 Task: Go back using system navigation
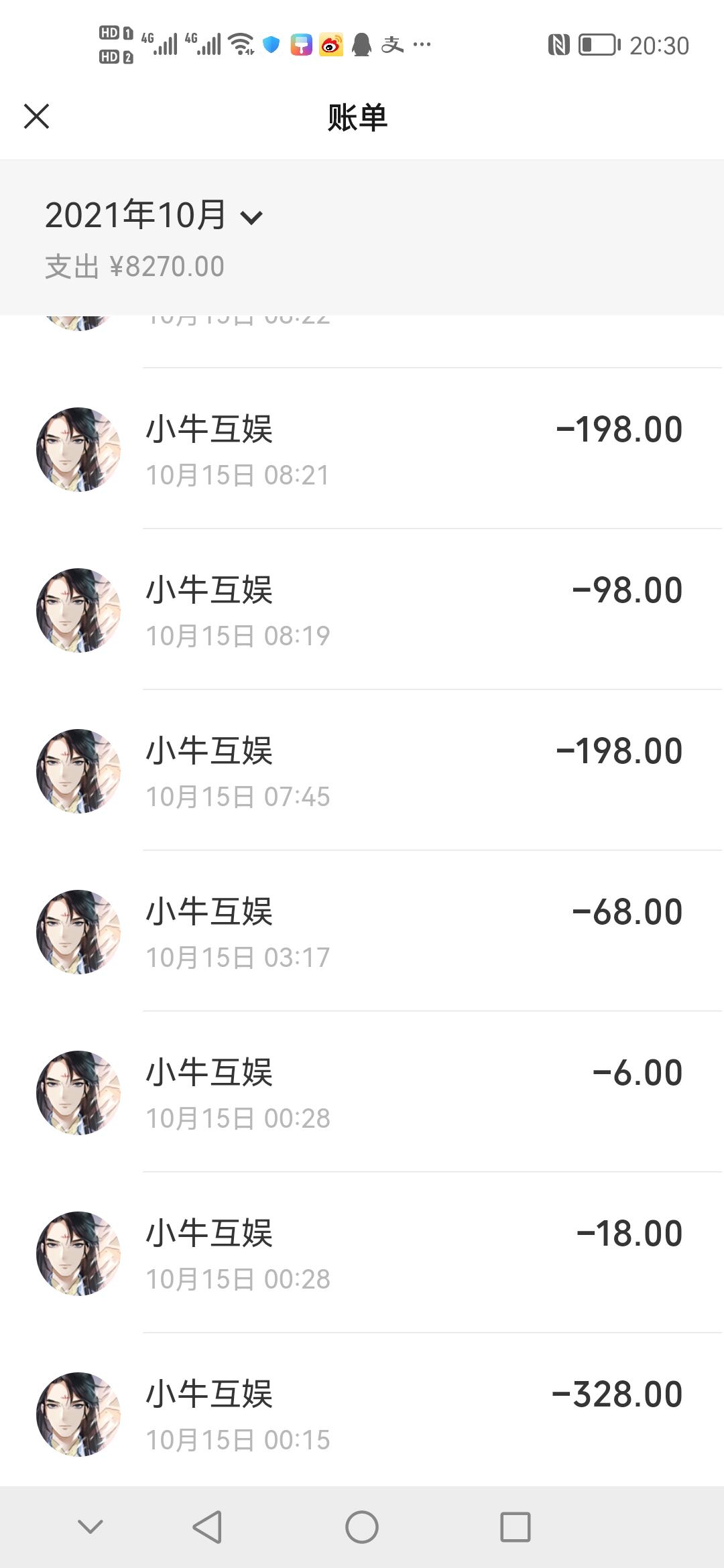coord(207,1527)
